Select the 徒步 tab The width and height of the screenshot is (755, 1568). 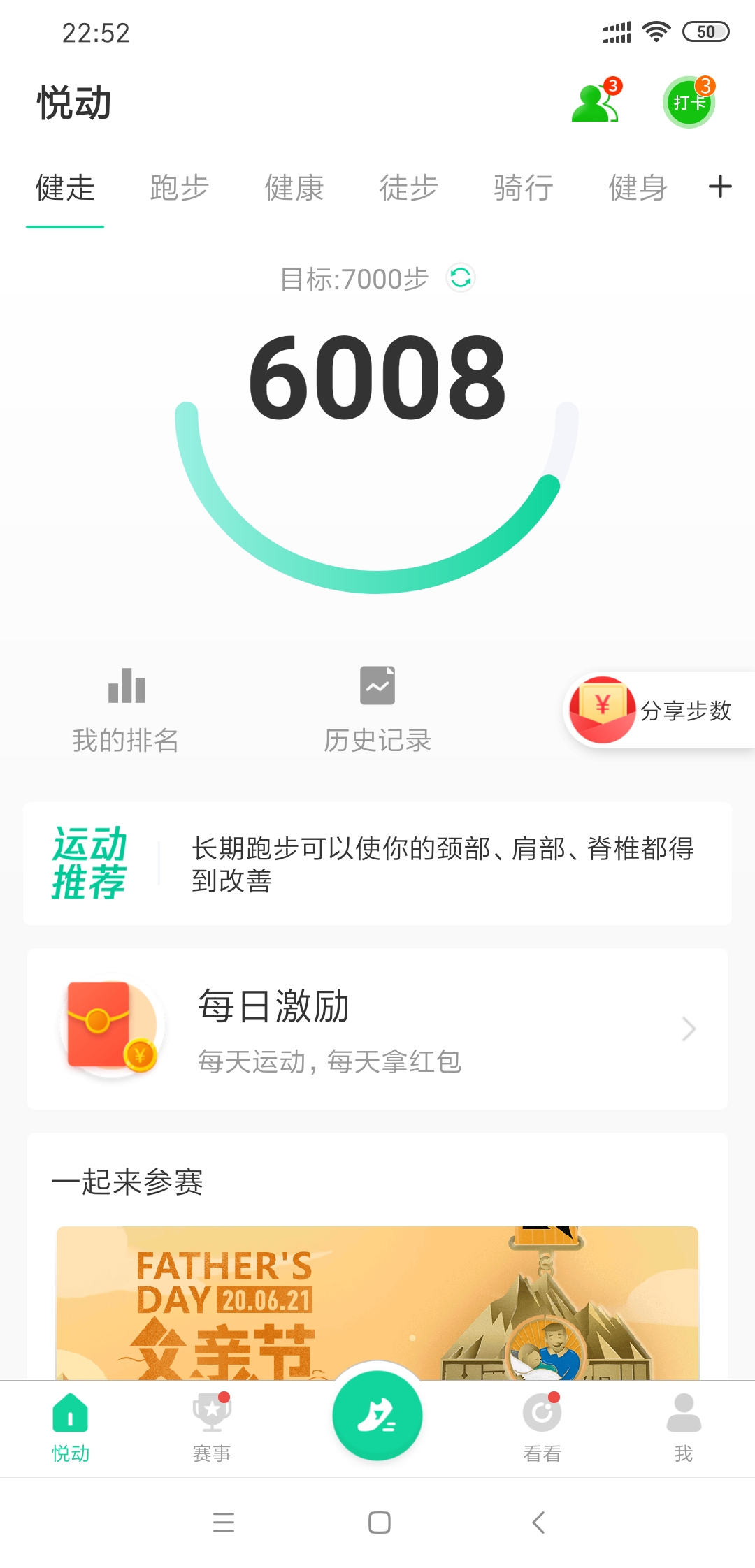408,187
